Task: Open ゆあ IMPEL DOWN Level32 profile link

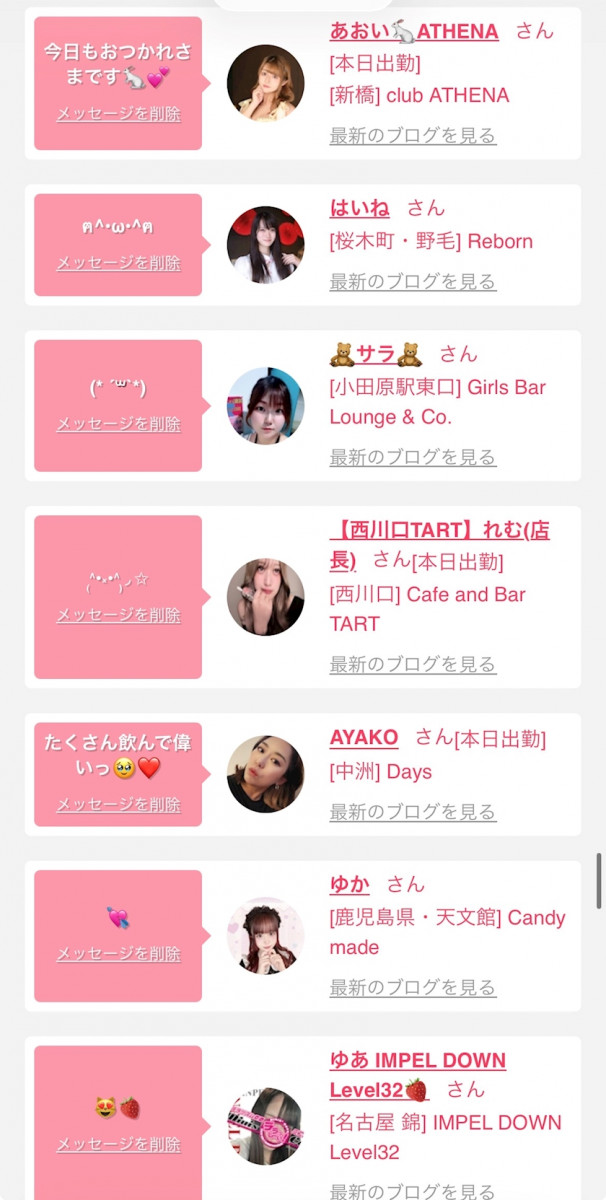Action: (418, 1060)
